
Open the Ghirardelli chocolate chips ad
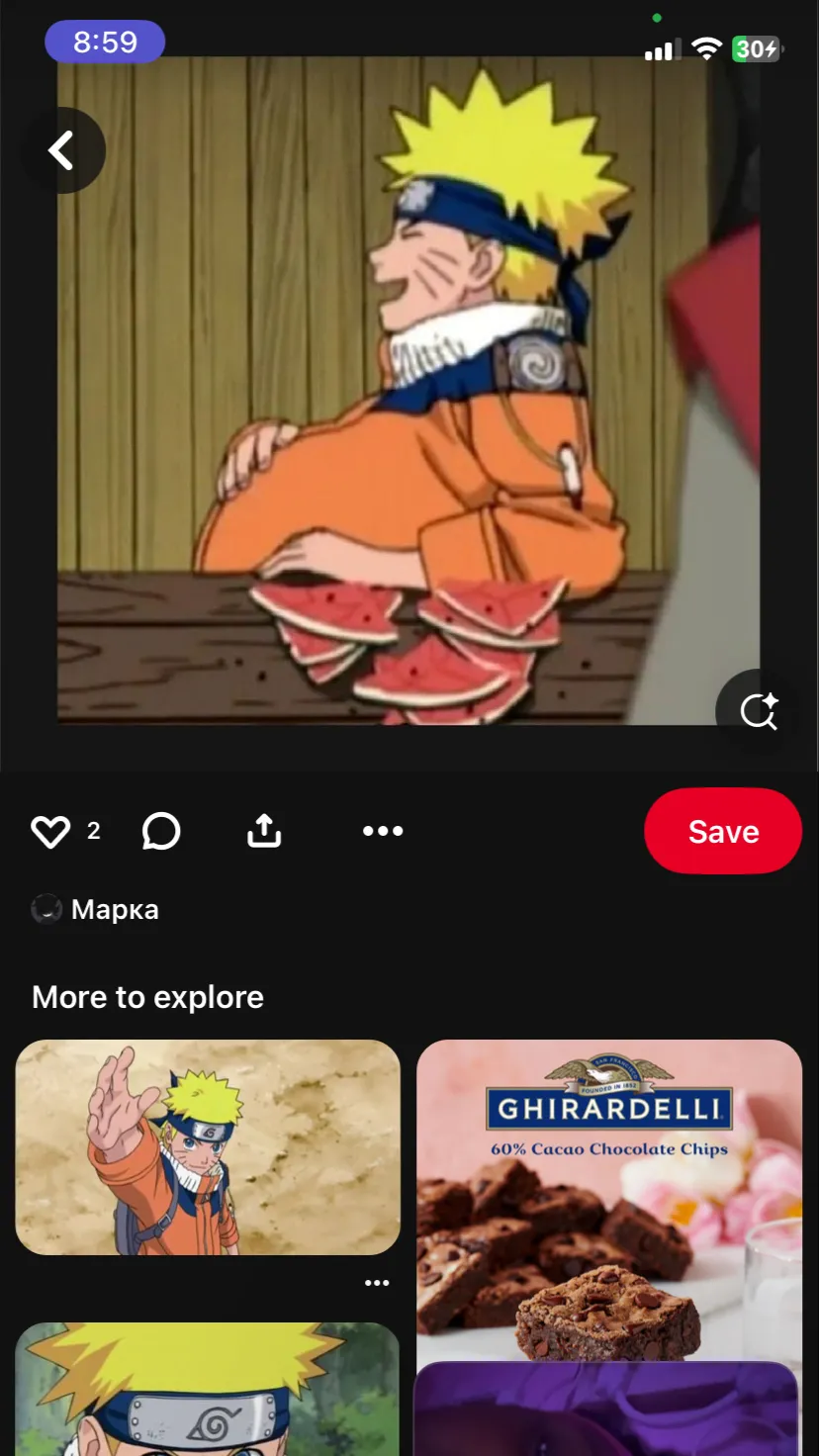pyautogui.click(x=608, y=1199)
